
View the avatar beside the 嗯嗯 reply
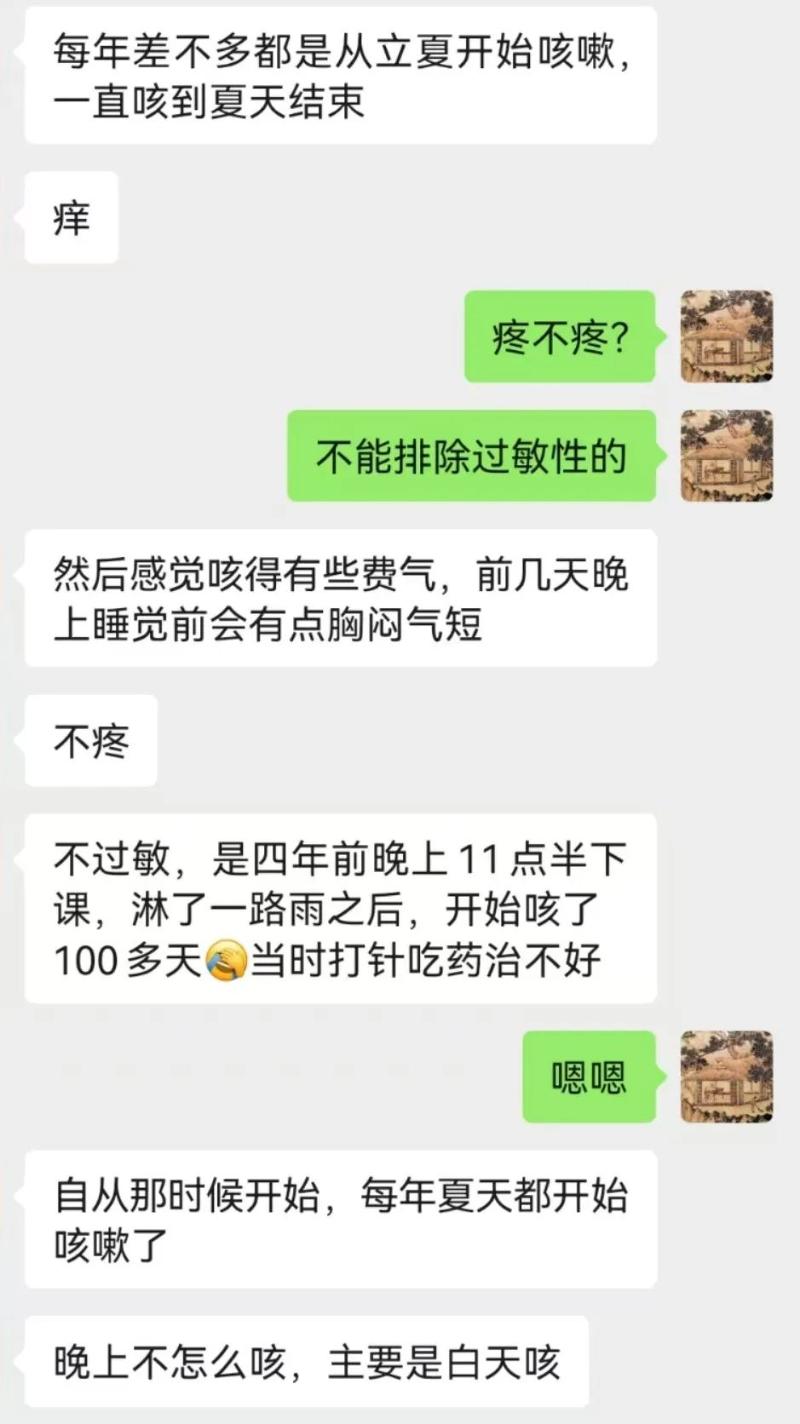726,1077
